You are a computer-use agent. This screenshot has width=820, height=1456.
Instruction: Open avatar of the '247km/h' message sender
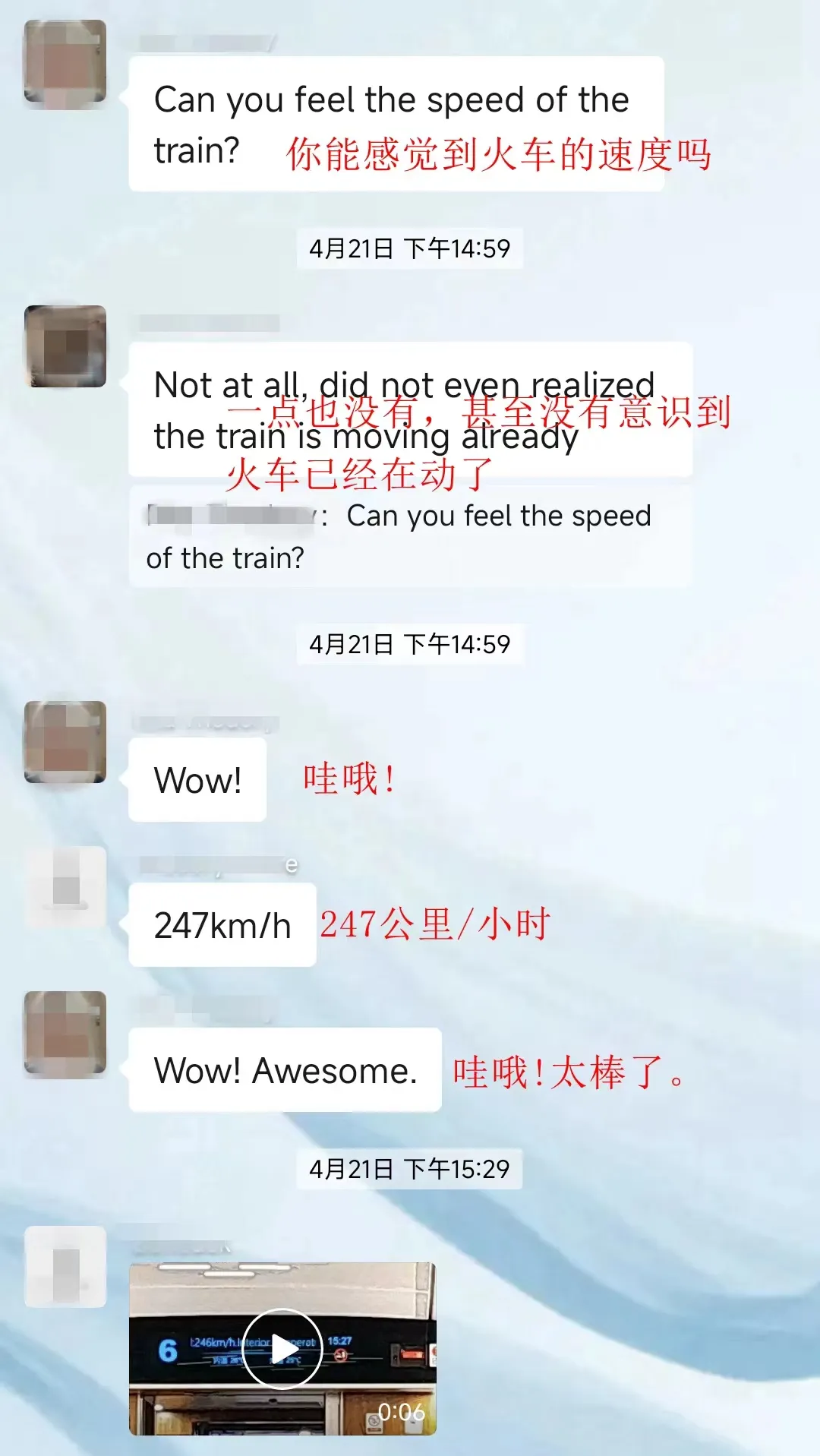coord(65,886)
